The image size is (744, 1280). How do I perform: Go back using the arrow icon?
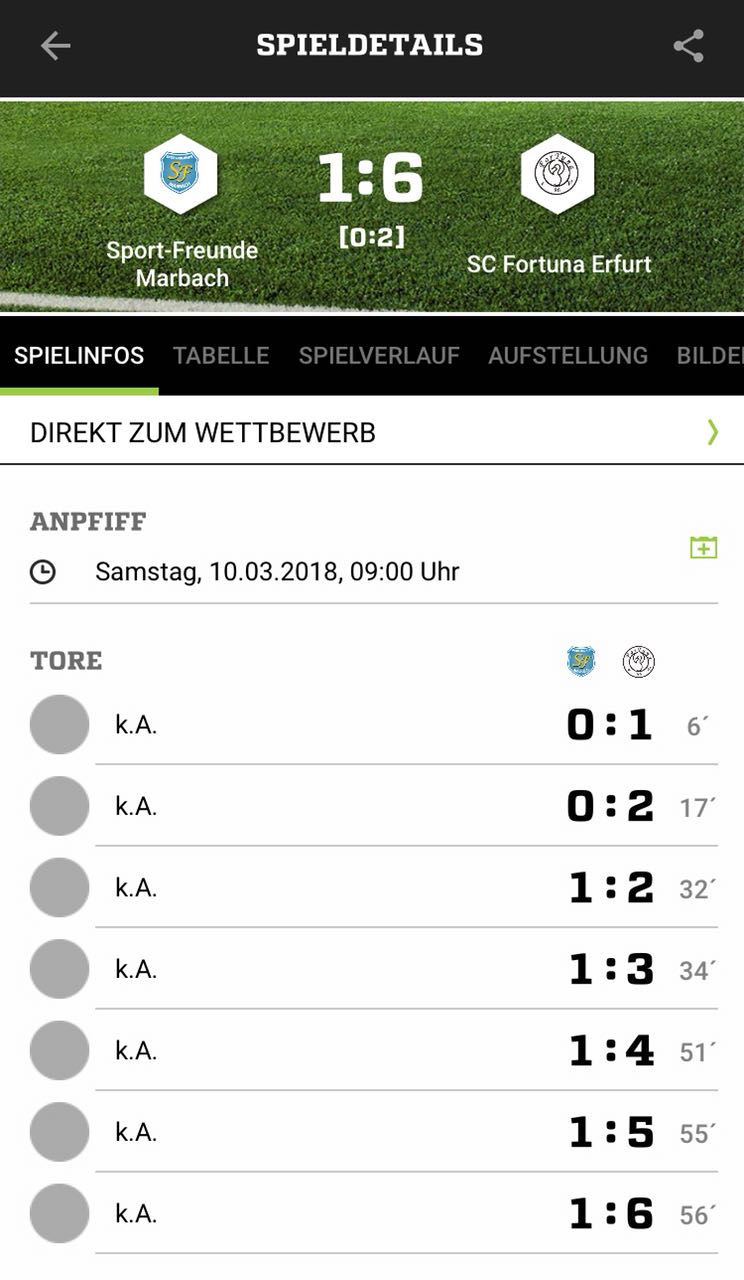(55, 45)
